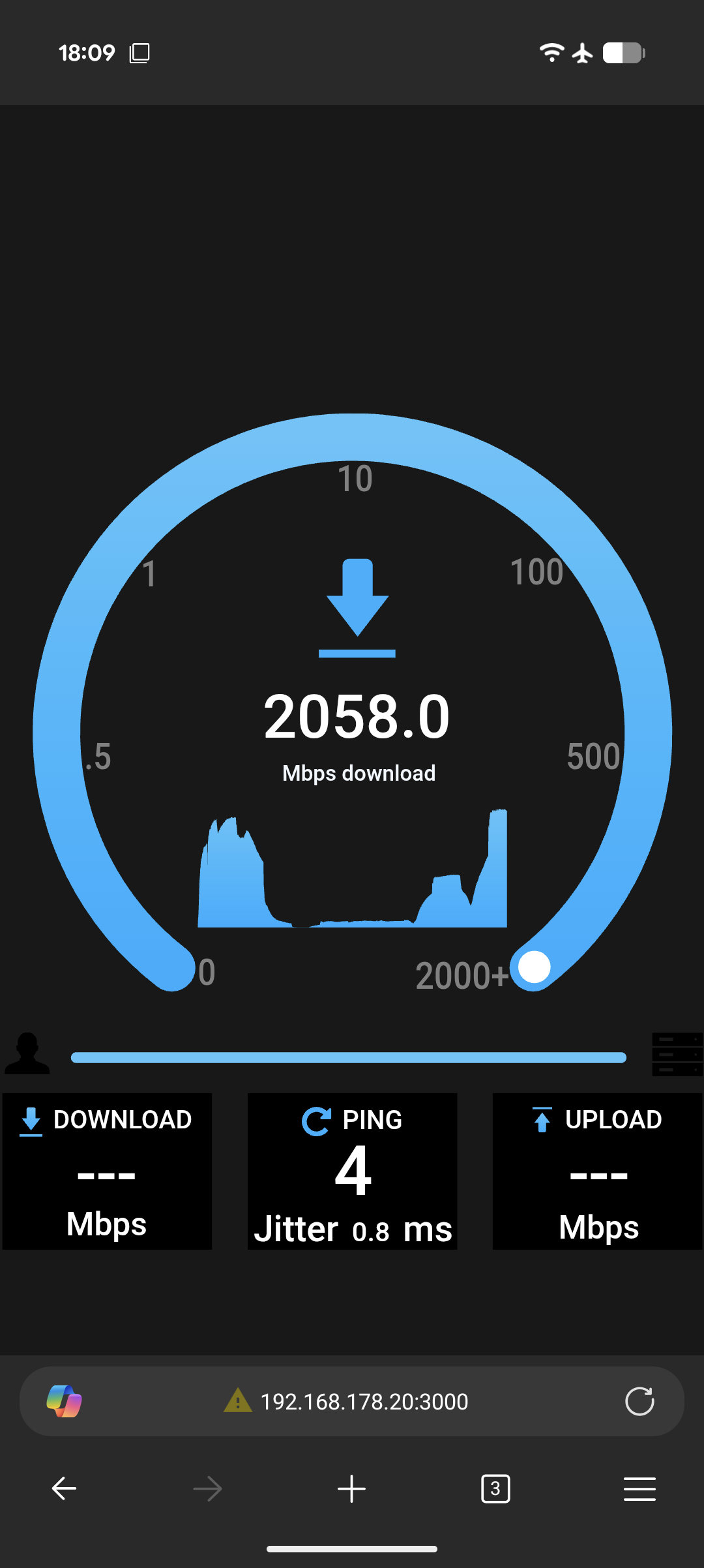This screenshot has height=1568, width=704.
Task: Tap the address bar showing 192.168.178.20:3000
Action: 364,1401
